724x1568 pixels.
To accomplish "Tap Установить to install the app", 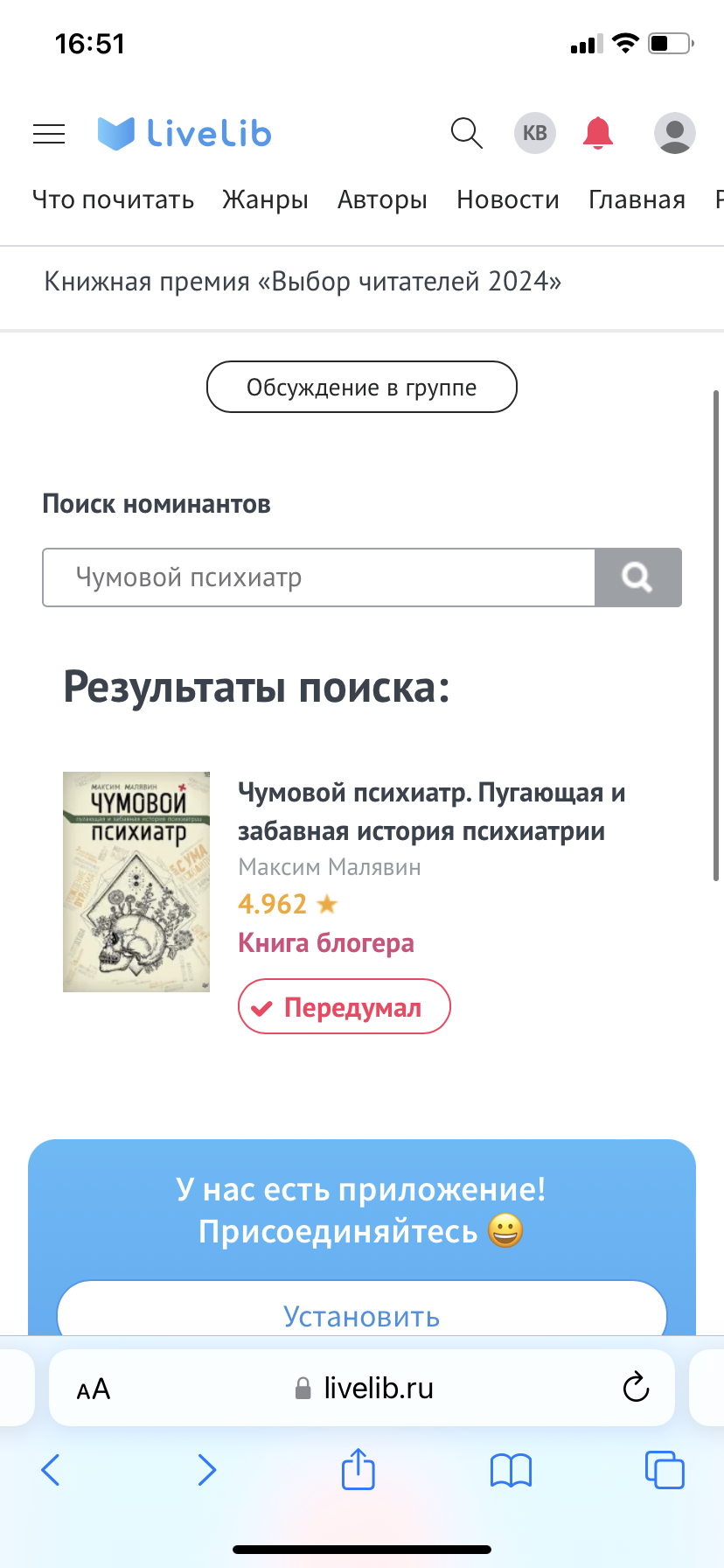I will point(361,1312).
